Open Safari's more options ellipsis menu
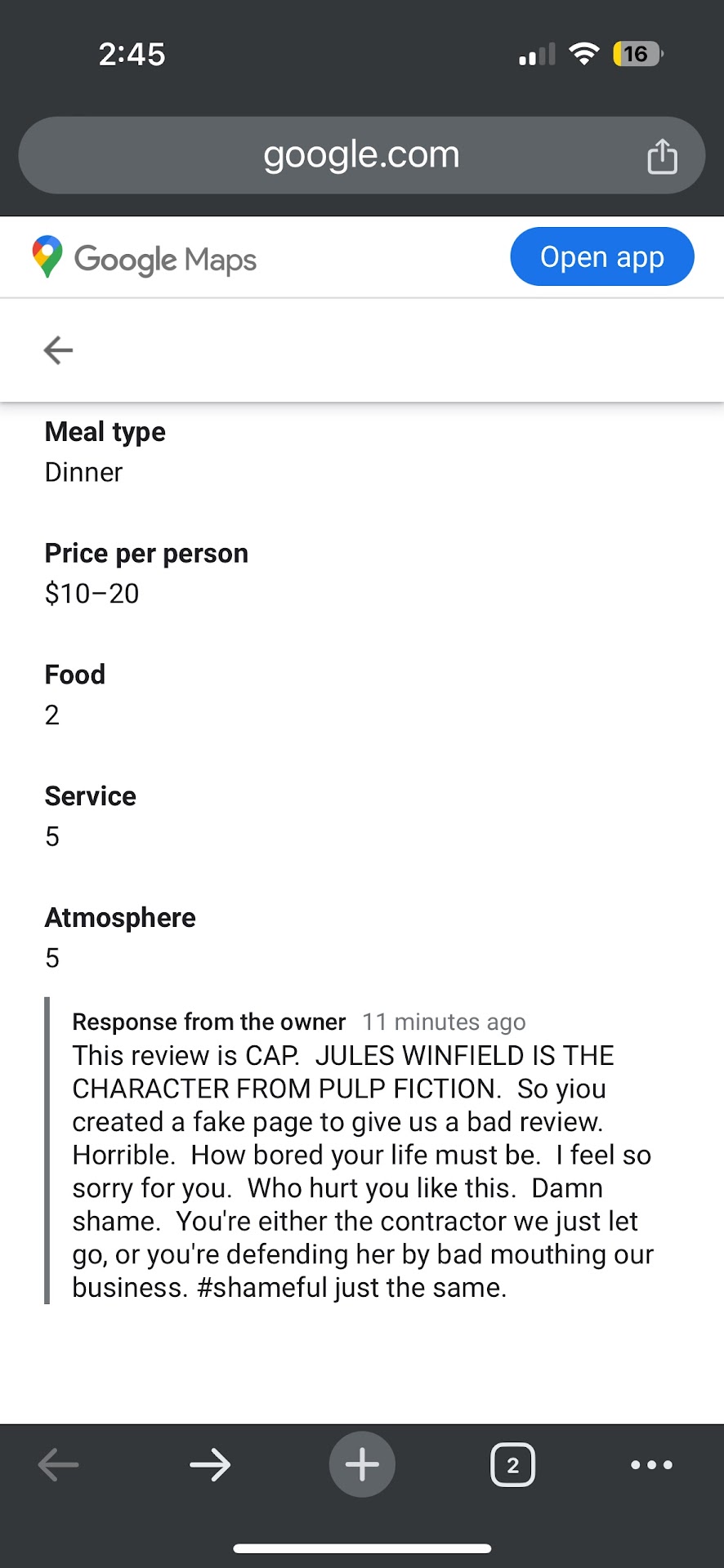The image size is (724, 1568). point(650,1464)
